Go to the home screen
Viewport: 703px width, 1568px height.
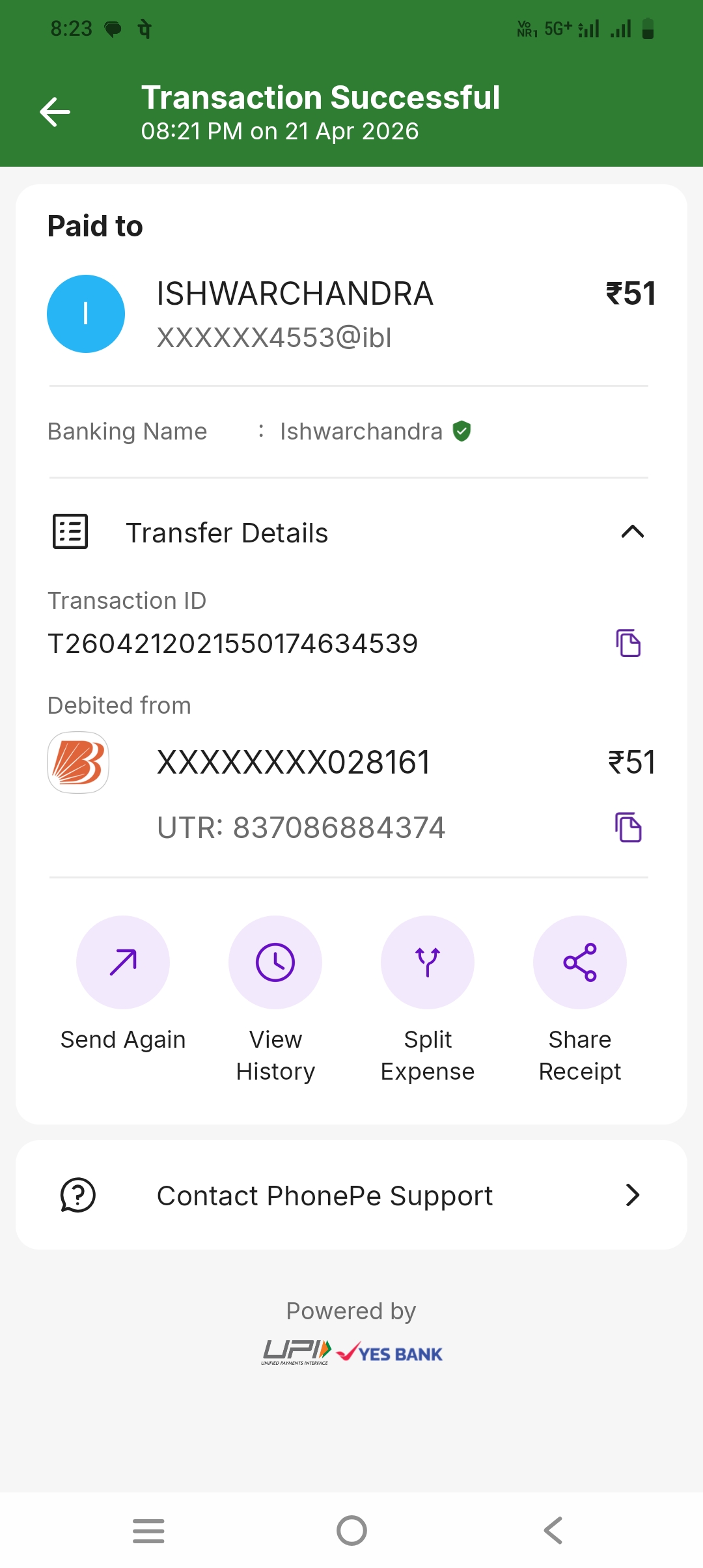[x=351, y=1530]
